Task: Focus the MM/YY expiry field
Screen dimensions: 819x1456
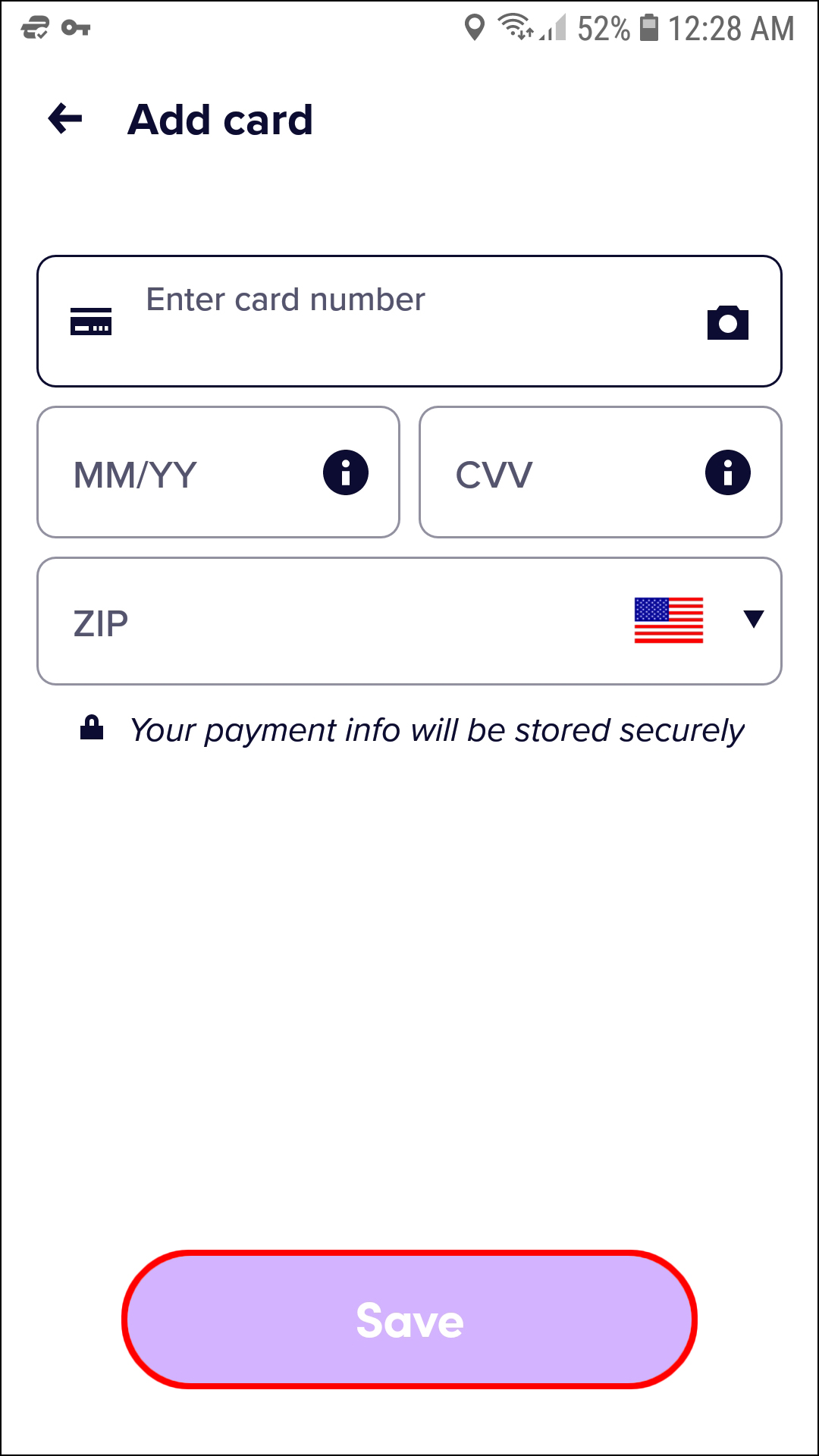Action: pos(218,472)
